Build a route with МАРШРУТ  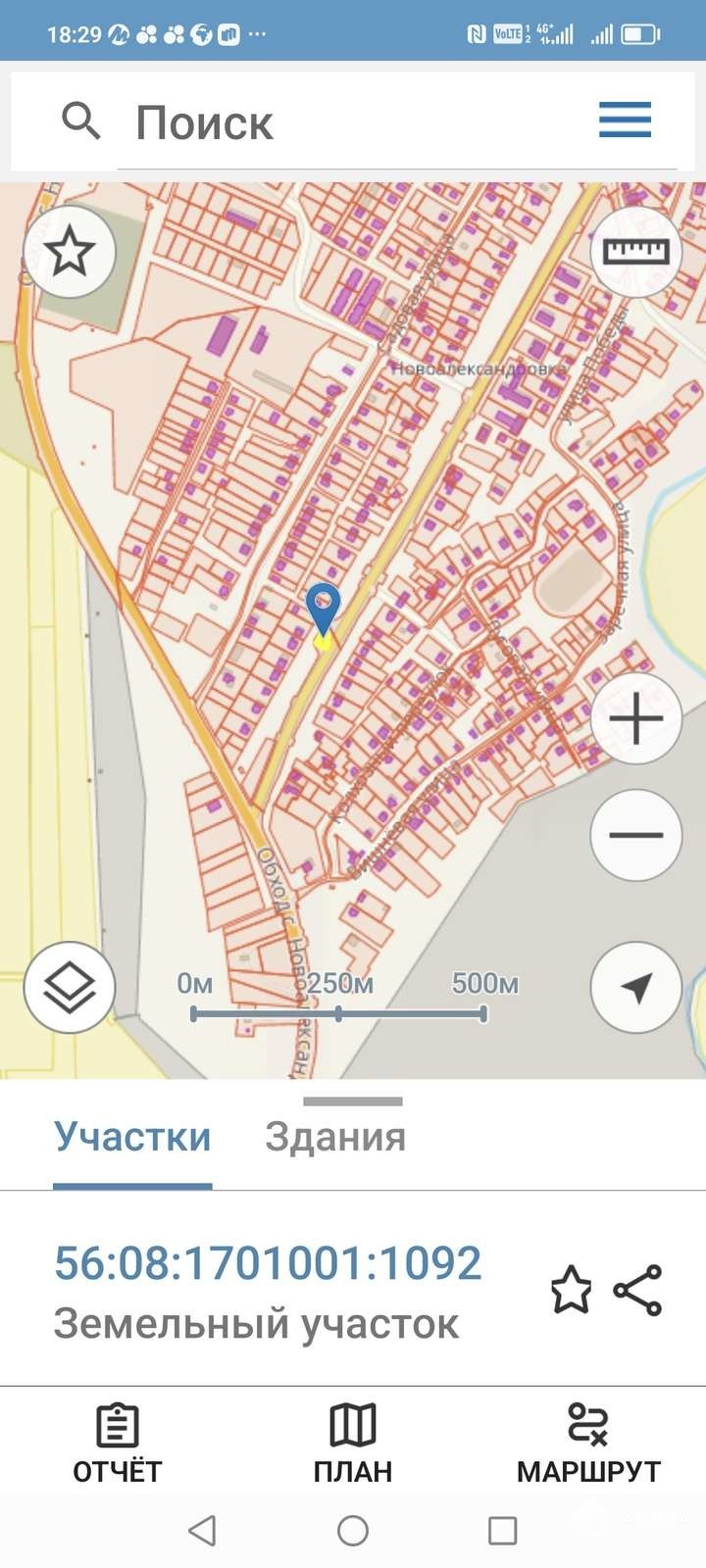click(x=588, y=1443)
